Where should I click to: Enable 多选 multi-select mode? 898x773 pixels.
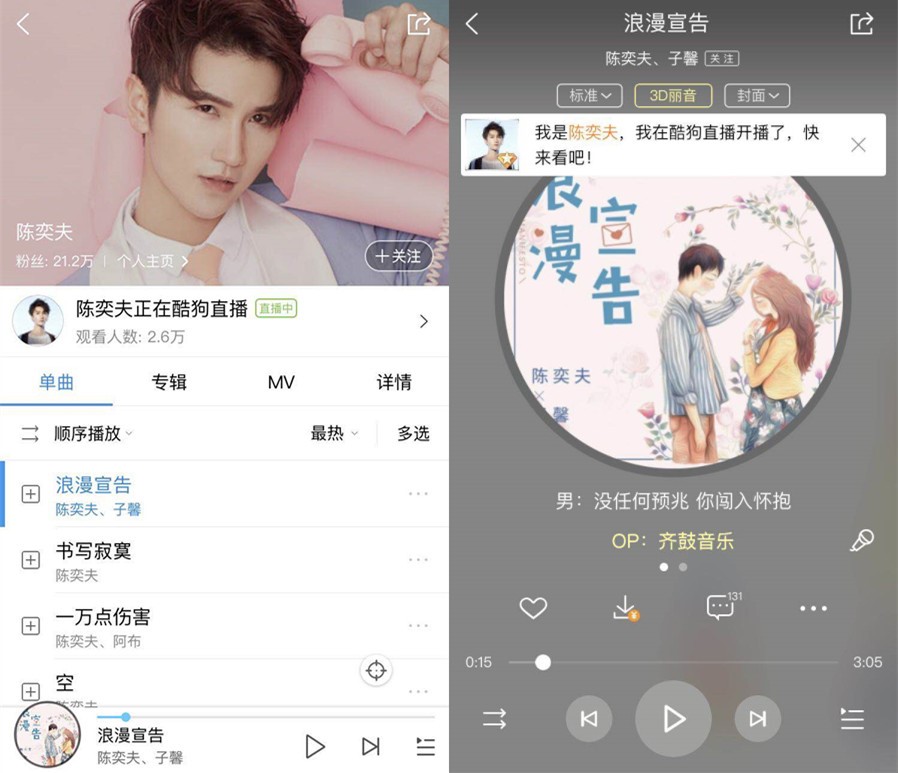[x=413, y=433]
